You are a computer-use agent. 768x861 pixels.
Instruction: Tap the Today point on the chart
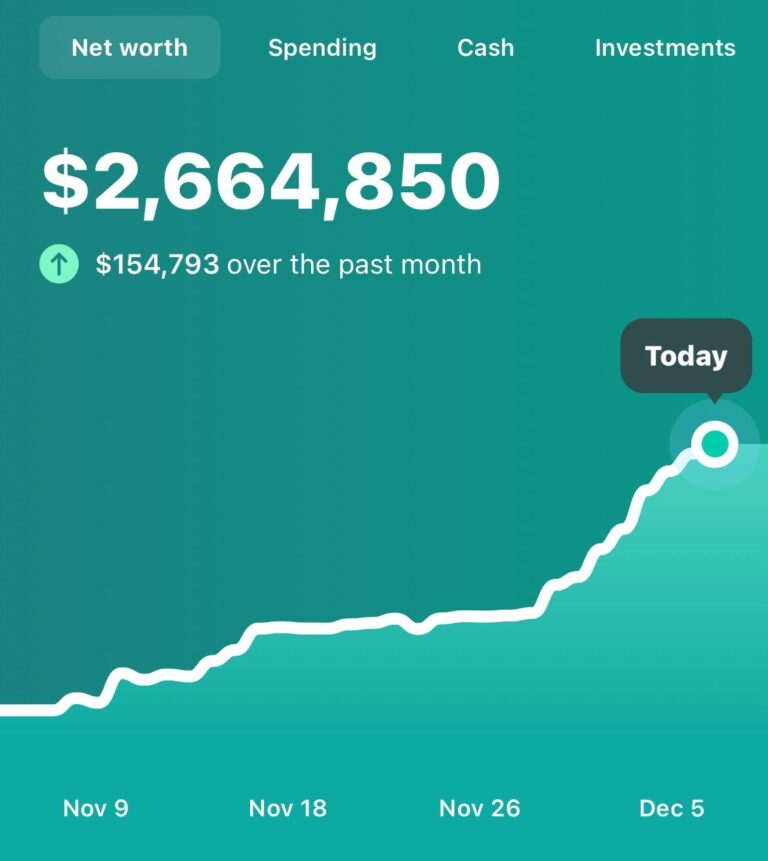click(714, 443)
